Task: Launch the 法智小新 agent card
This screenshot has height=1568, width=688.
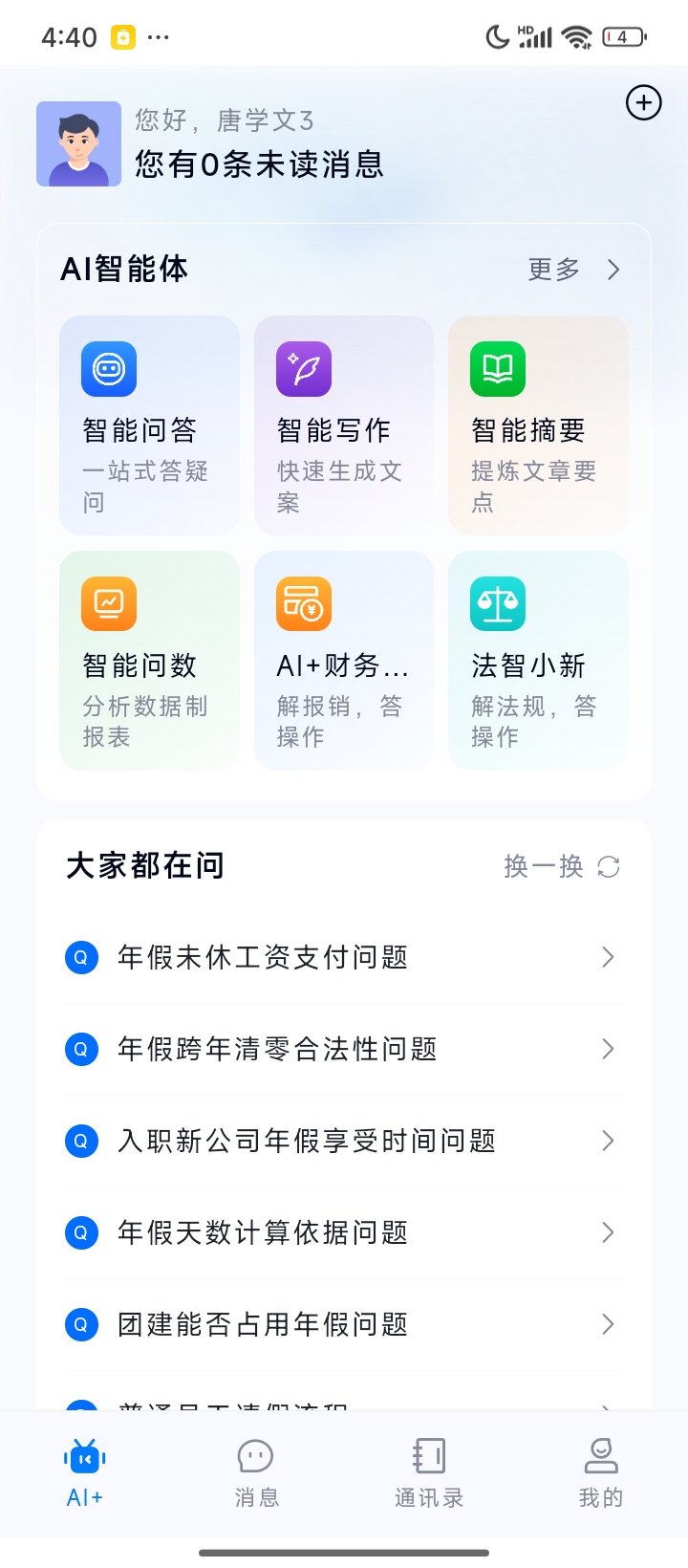Action: click(538, 661)
